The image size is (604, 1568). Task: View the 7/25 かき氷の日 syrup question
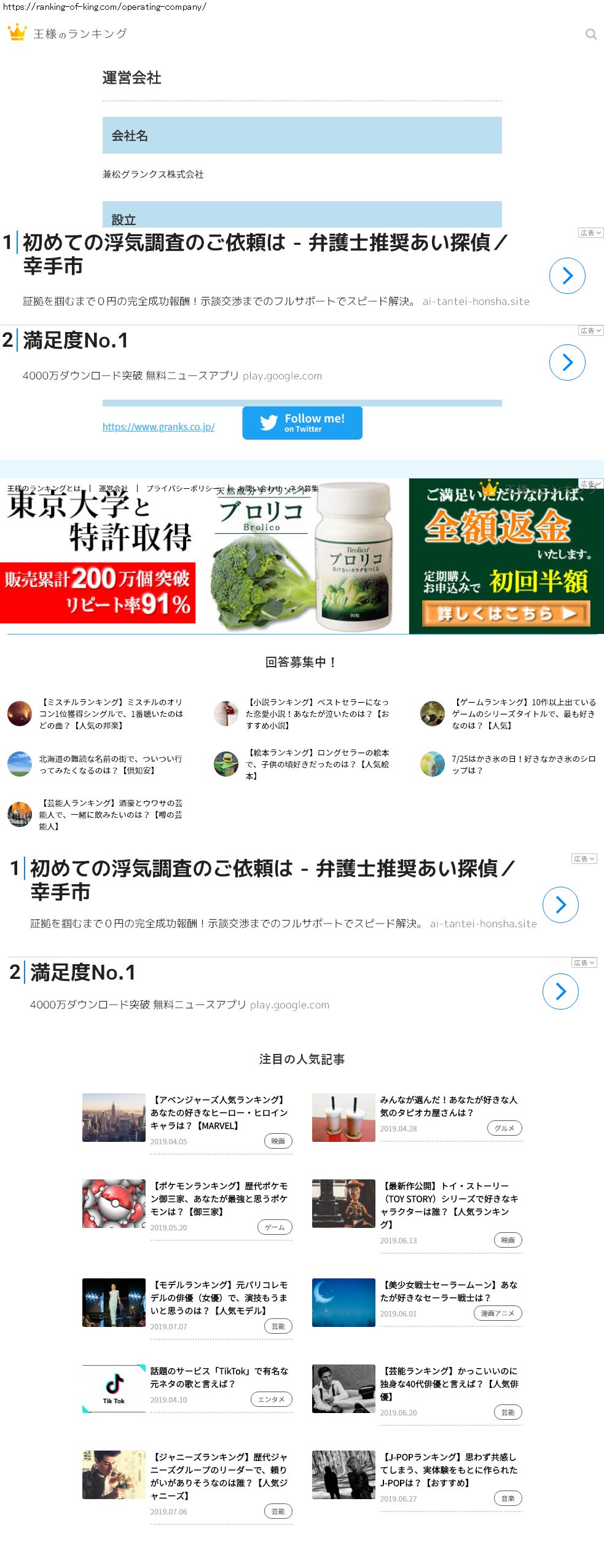point(524,764)
